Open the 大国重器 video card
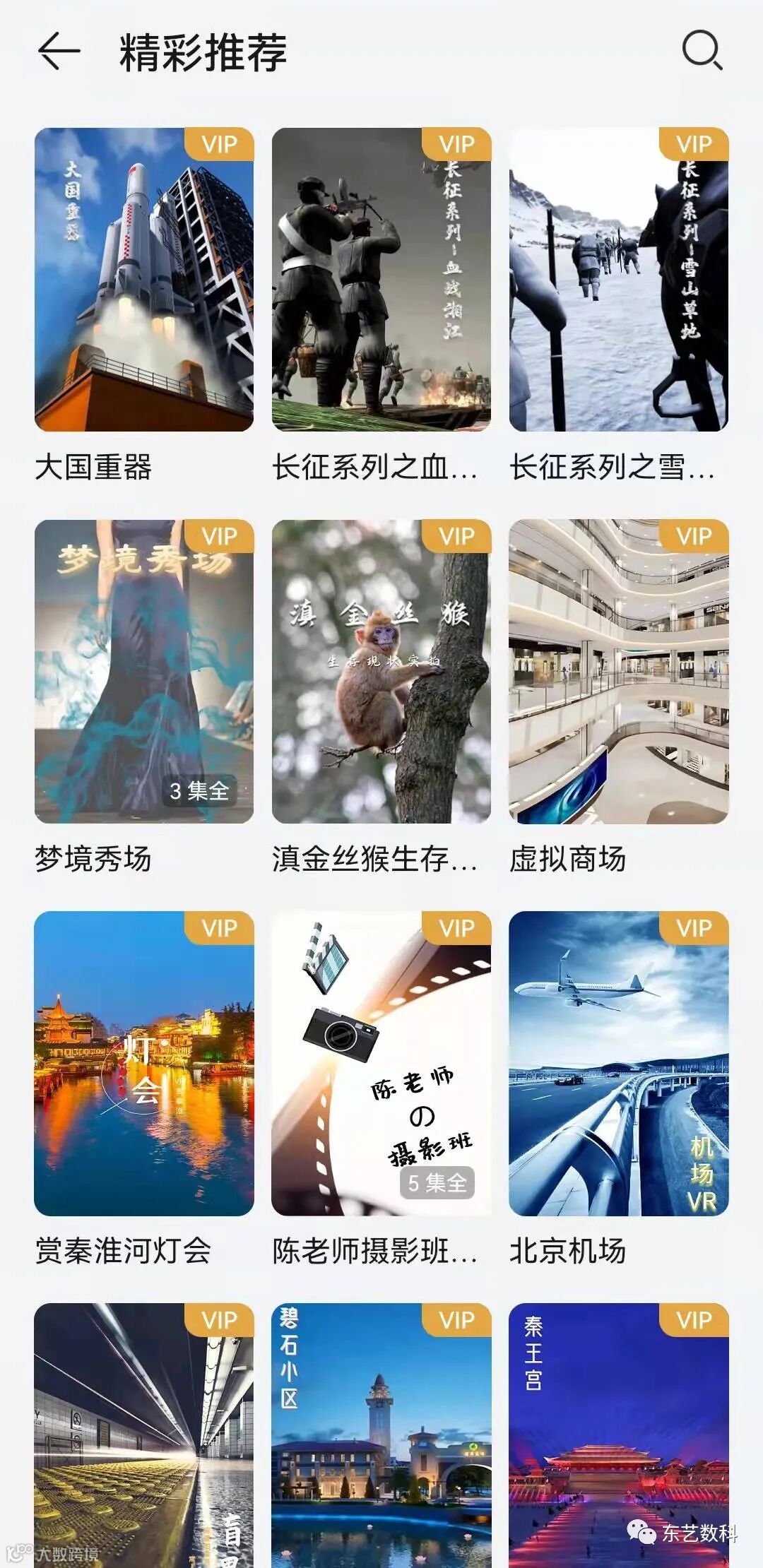Screen dimensions: 763x1568 tap(144, 280)
